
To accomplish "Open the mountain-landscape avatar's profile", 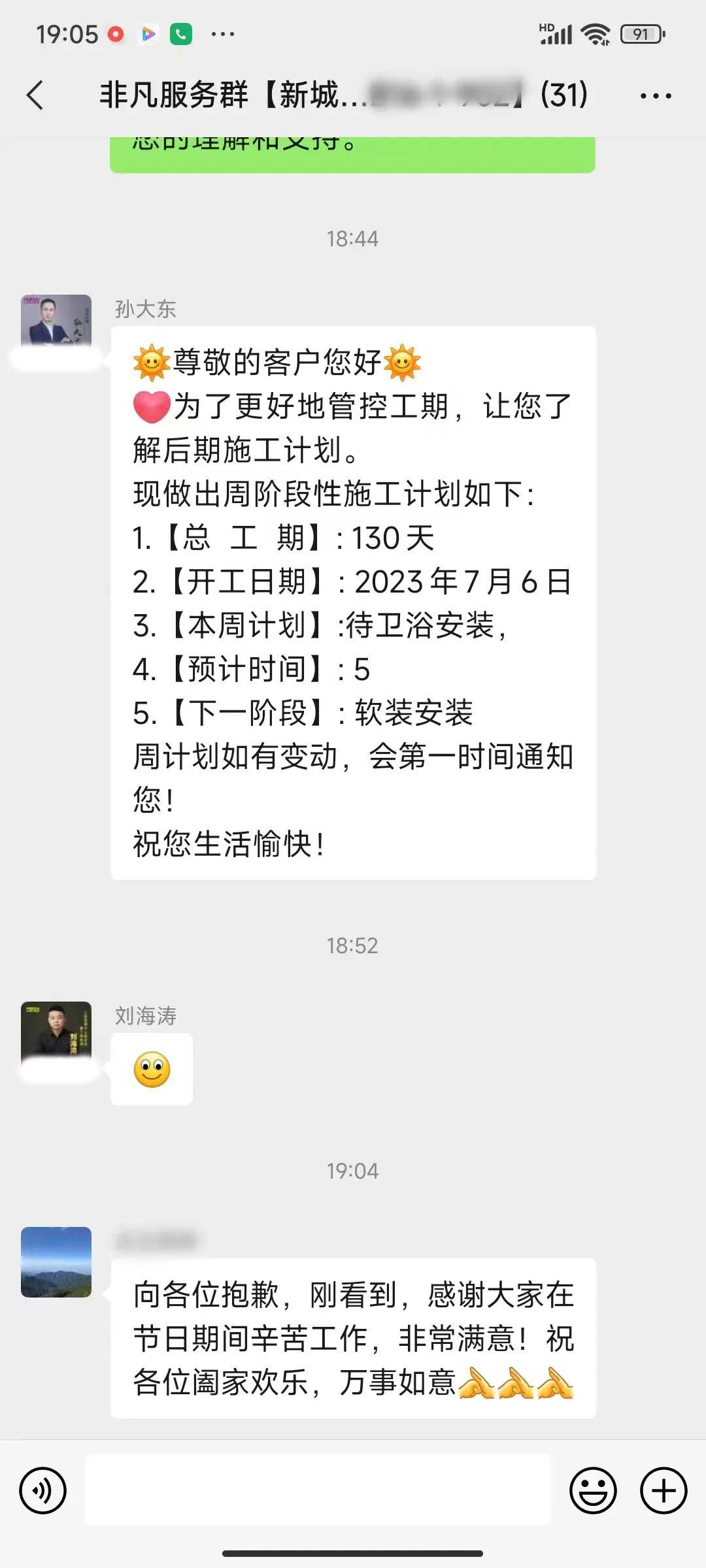I will 56,1262.
